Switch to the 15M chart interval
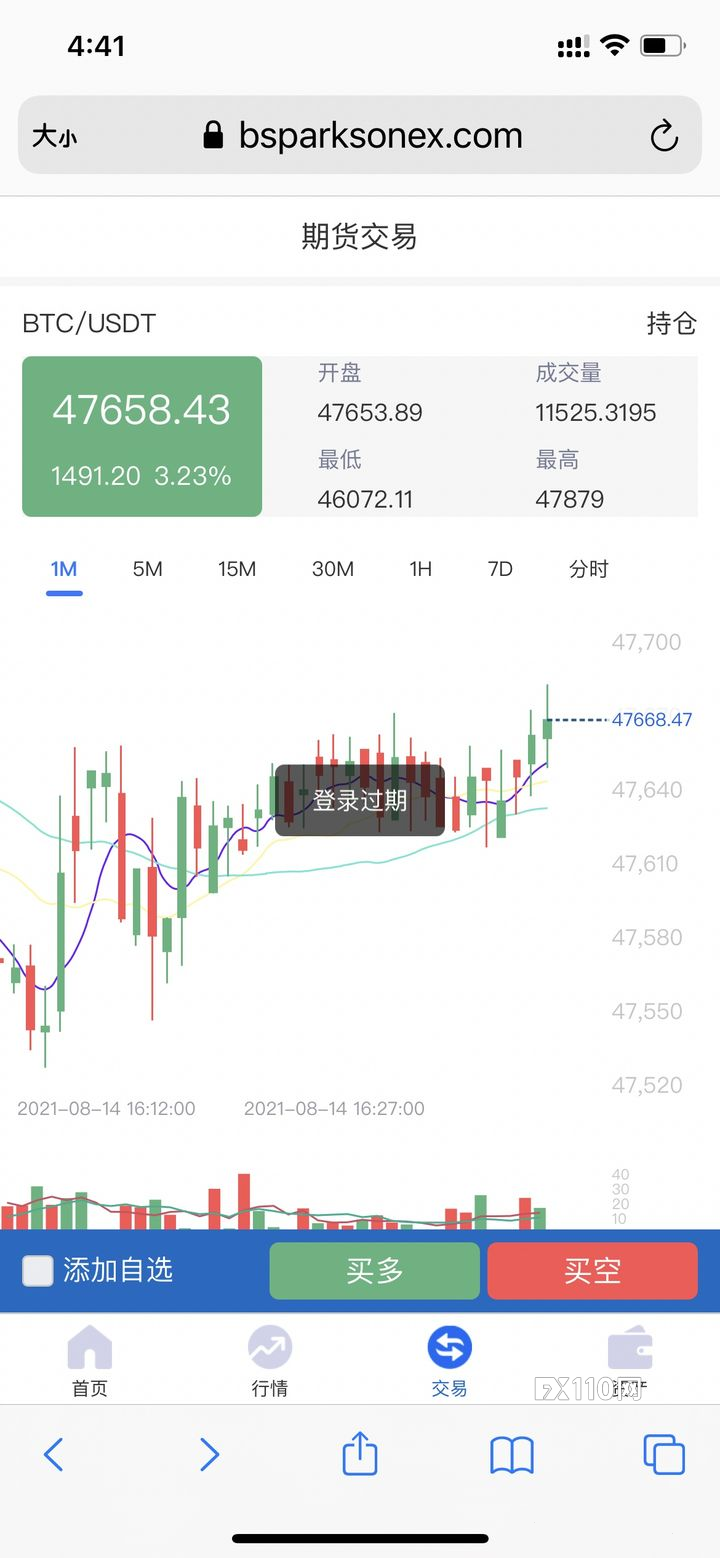The width and height of the screenshot is (720, 1558). click(x=237, y=569)
